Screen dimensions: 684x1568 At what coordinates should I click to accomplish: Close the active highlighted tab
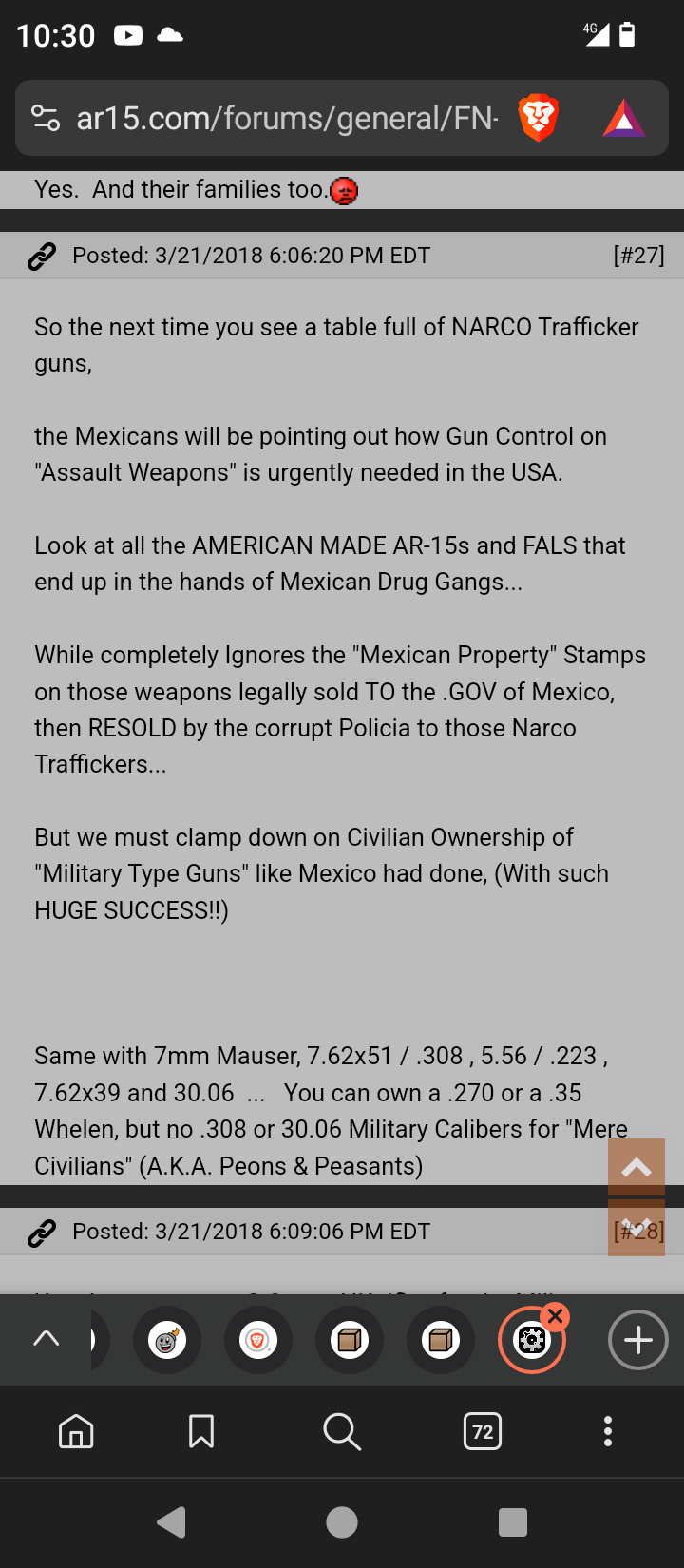click(x=556, y=1316)
